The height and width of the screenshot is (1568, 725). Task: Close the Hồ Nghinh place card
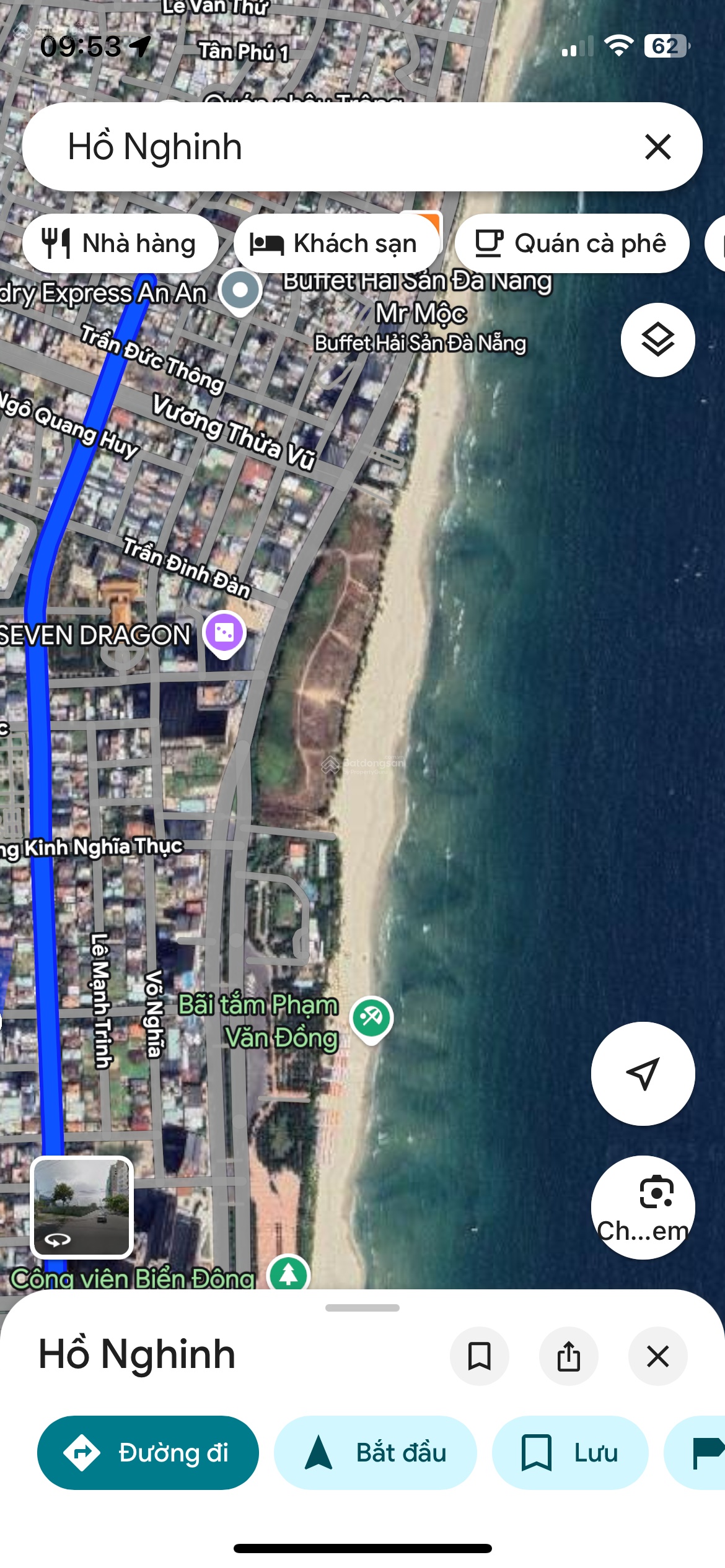(x=657, y=1356)
